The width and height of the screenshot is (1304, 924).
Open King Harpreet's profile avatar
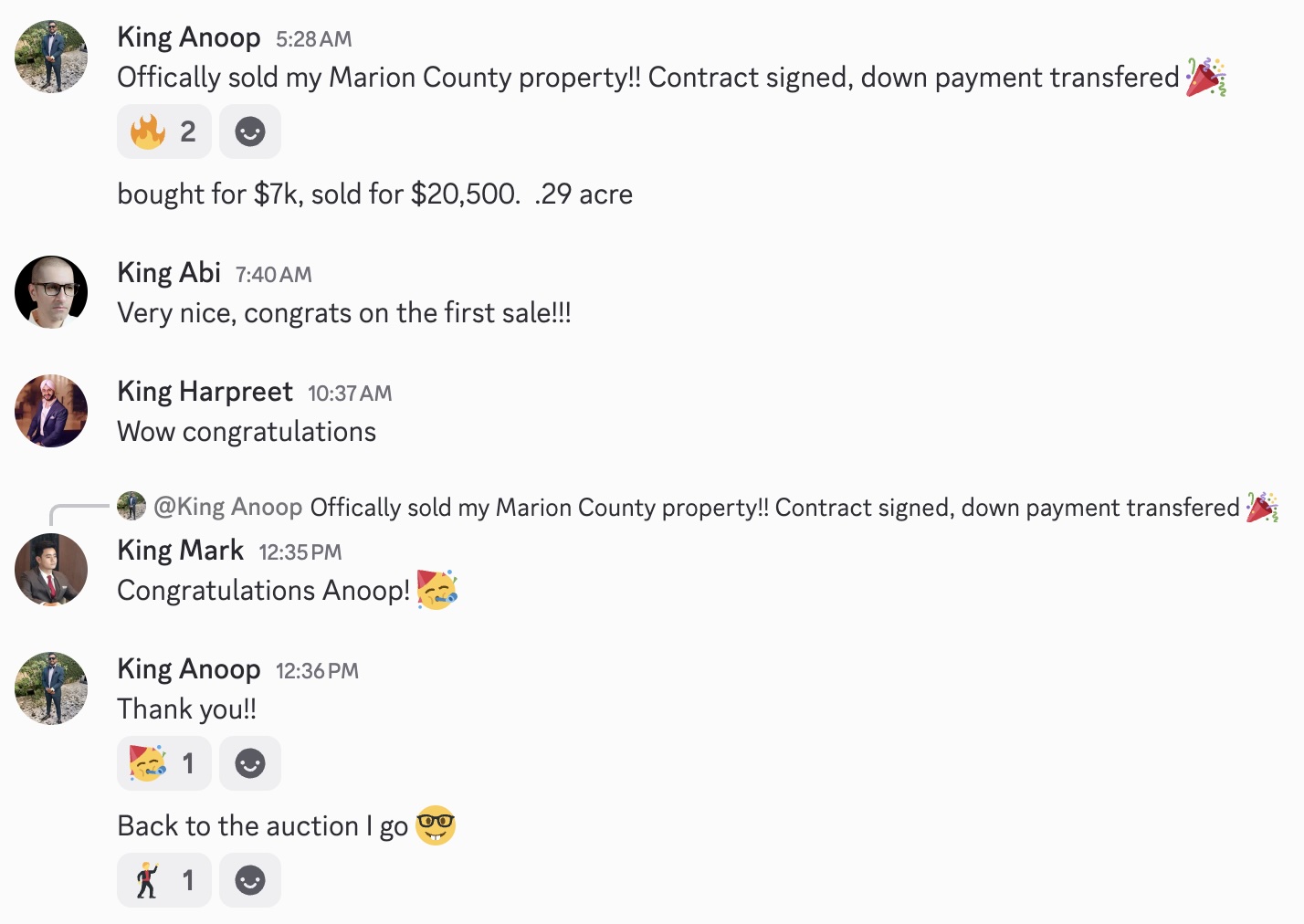click(51, 411)
